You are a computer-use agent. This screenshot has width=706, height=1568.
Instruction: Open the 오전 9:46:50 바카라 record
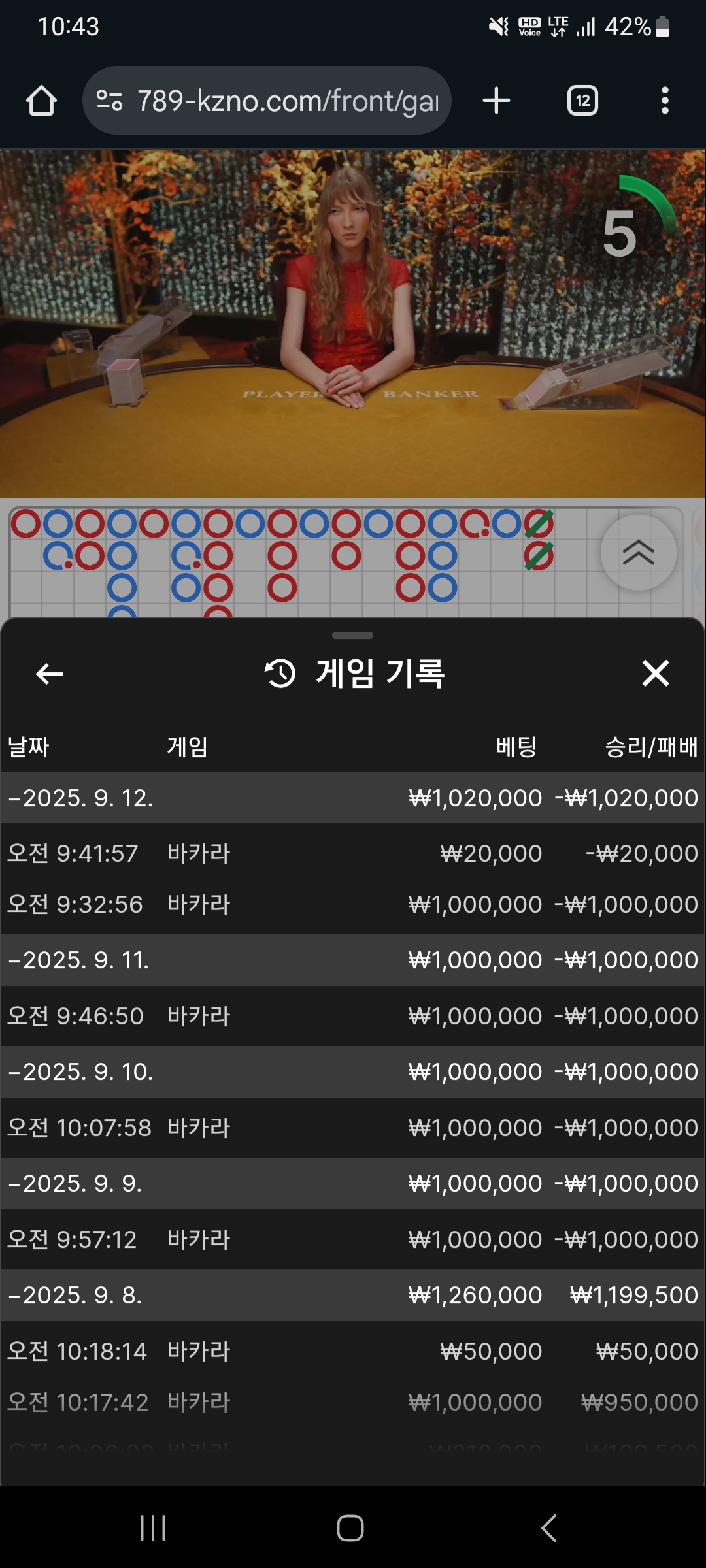353,1016
